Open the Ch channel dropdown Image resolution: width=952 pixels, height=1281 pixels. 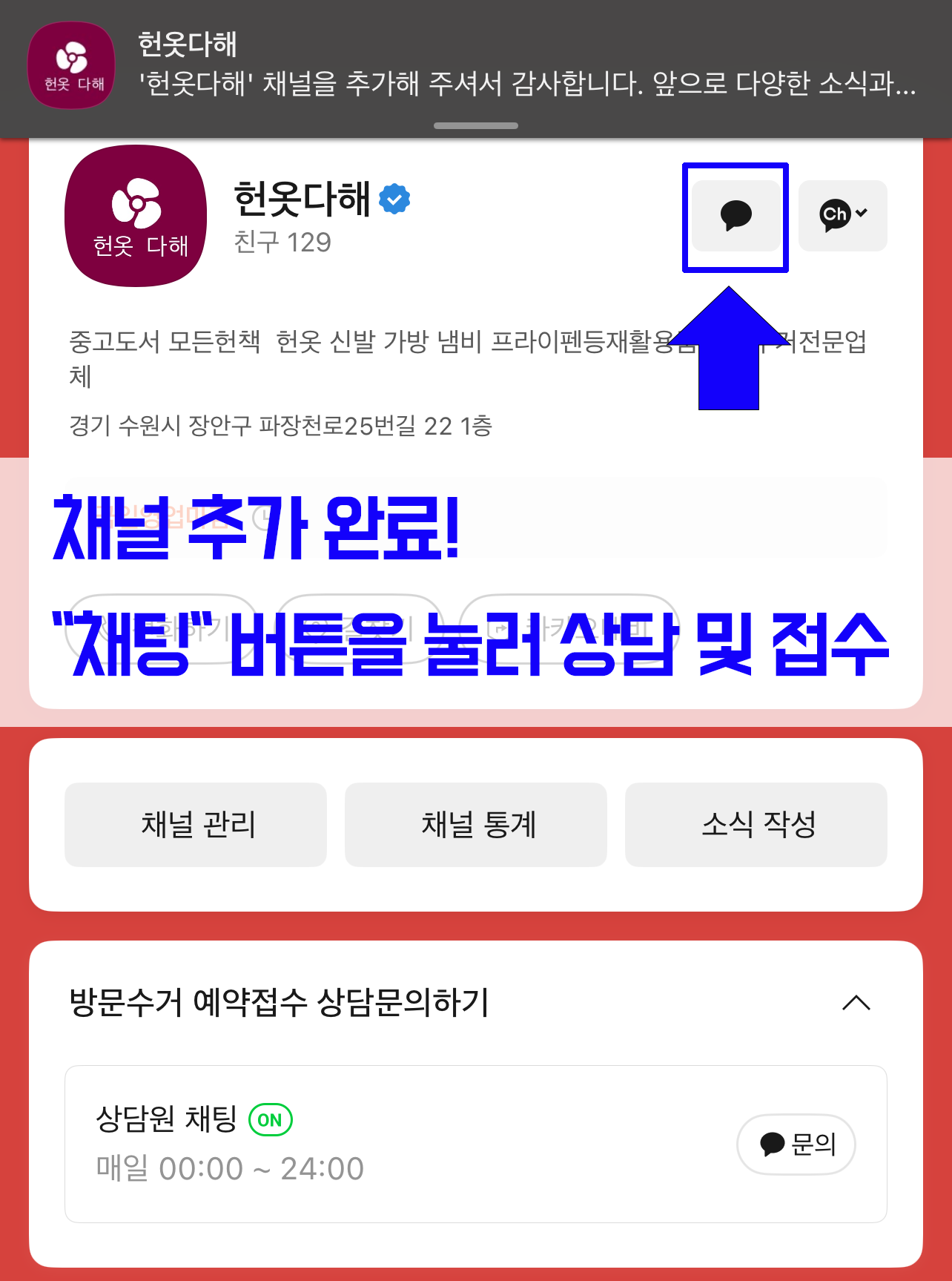(842, 216)
